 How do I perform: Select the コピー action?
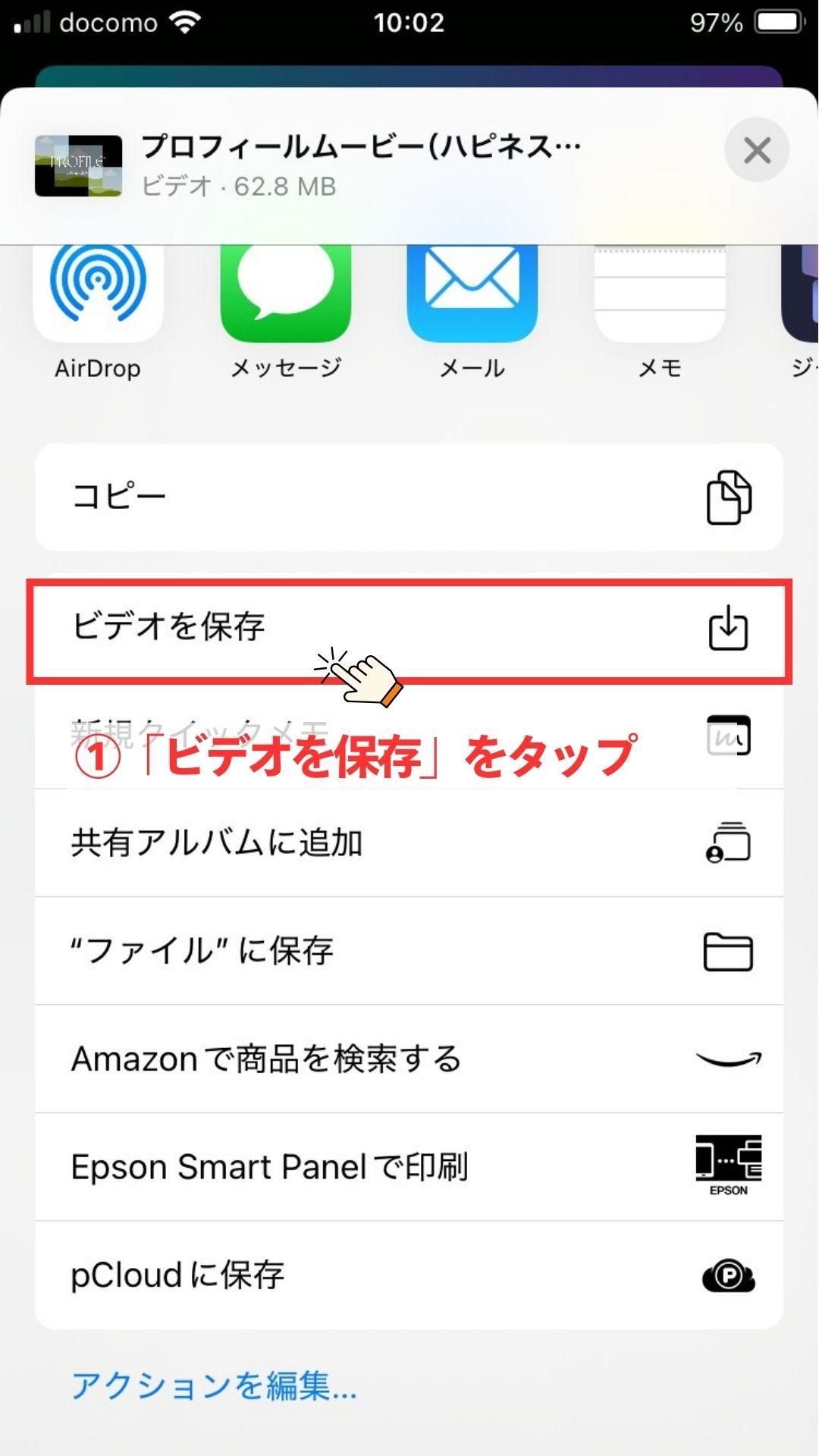click(409, 497)
